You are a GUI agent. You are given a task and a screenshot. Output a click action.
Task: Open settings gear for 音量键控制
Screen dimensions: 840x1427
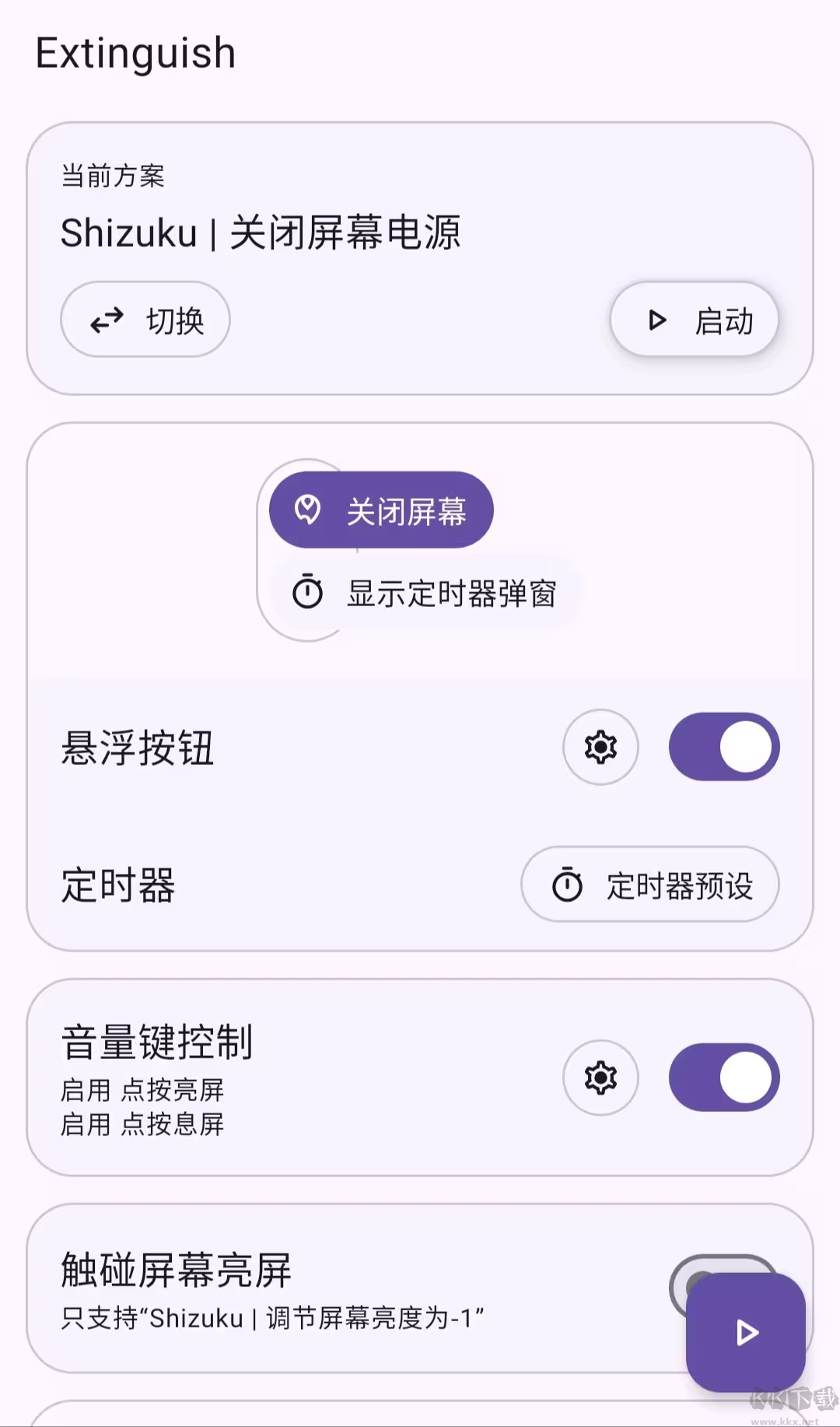click(600, 1078)
